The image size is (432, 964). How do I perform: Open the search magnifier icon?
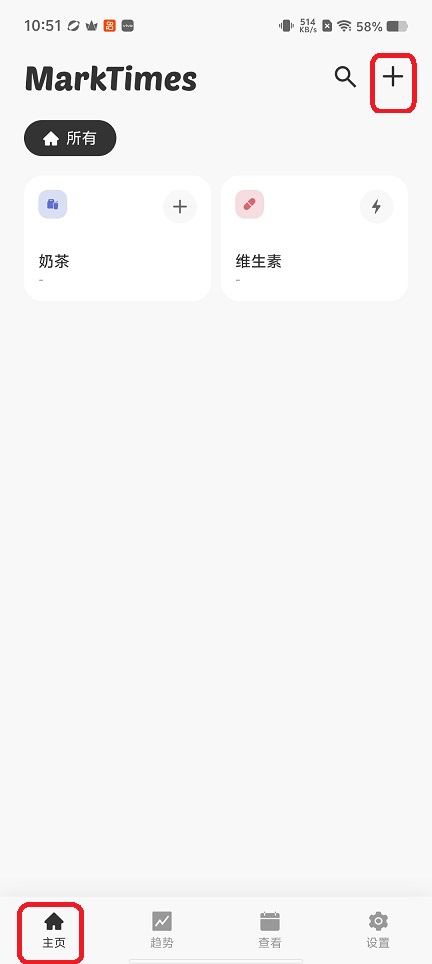(x=345, y=77)
